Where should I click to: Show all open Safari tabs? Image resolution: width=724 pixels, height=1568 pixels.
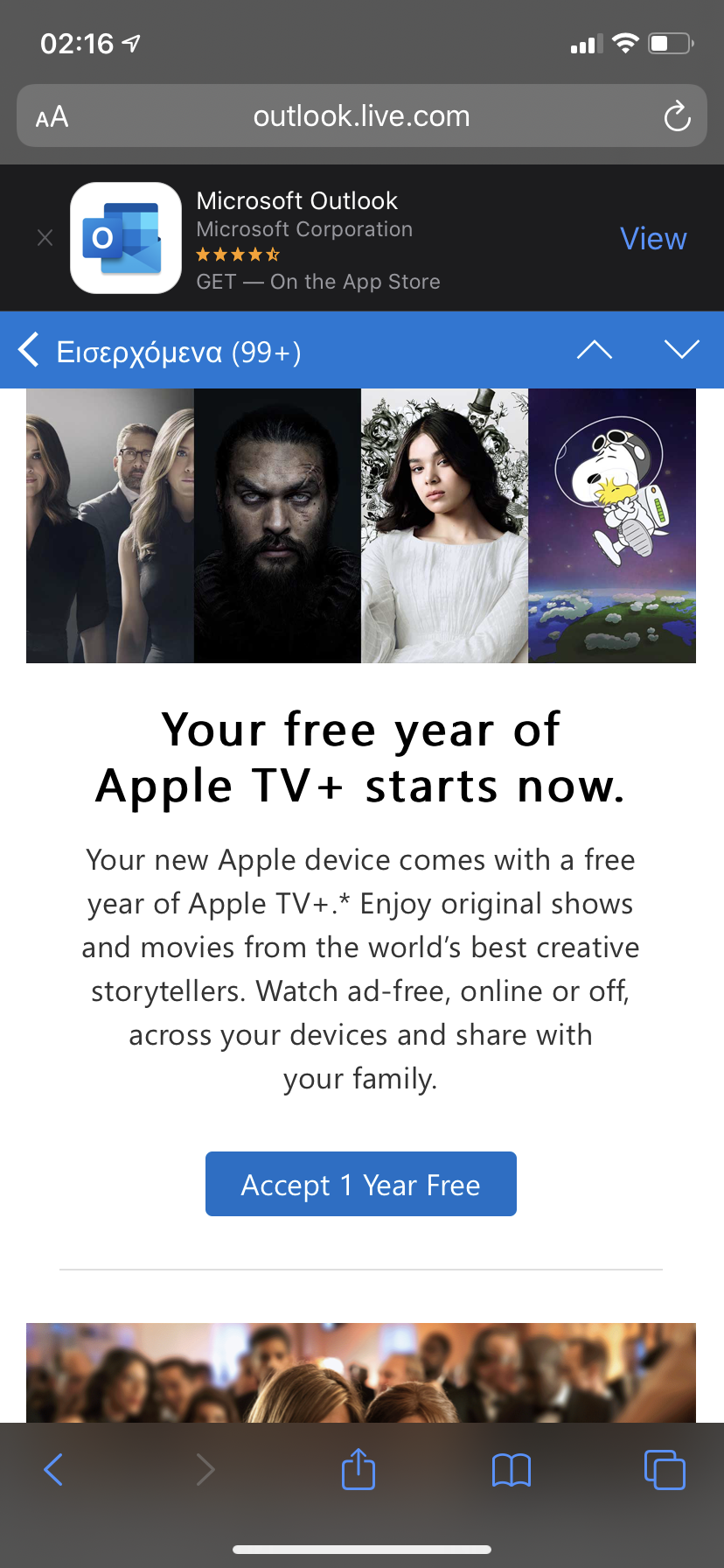pos(665,1469)
